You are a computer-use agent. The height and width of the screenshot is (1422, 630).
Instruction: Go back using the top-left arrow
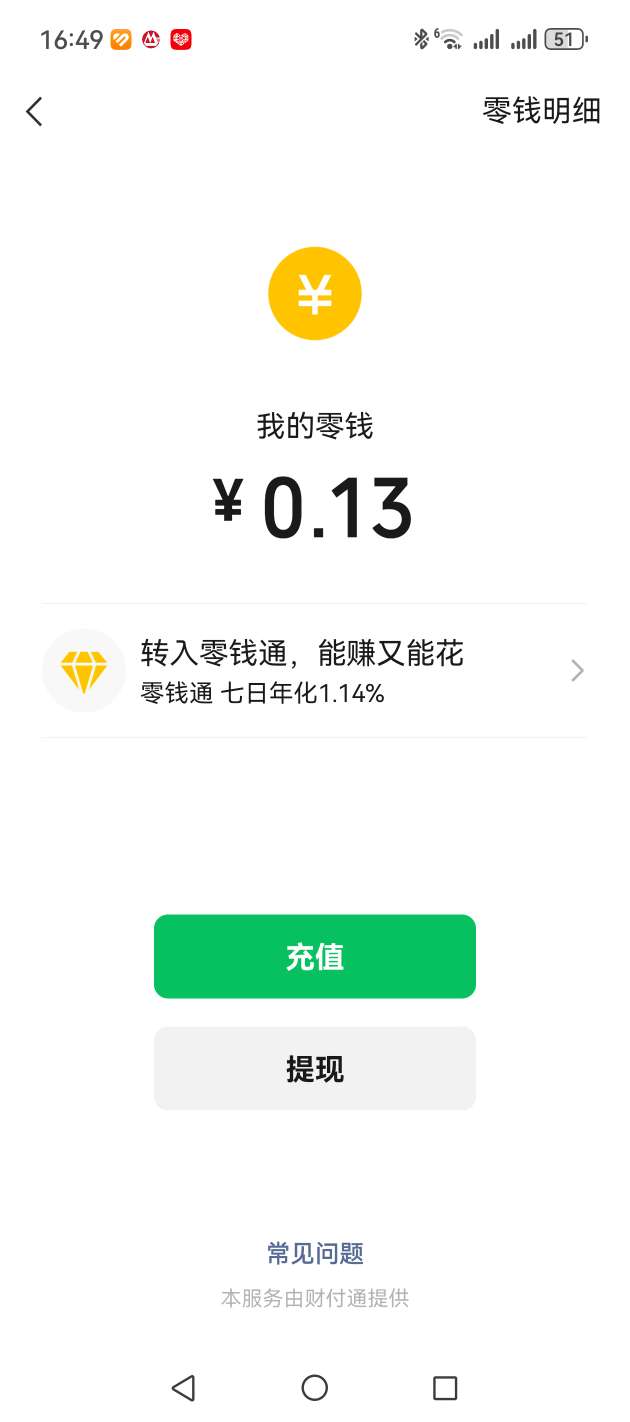(x=35, y=111)
